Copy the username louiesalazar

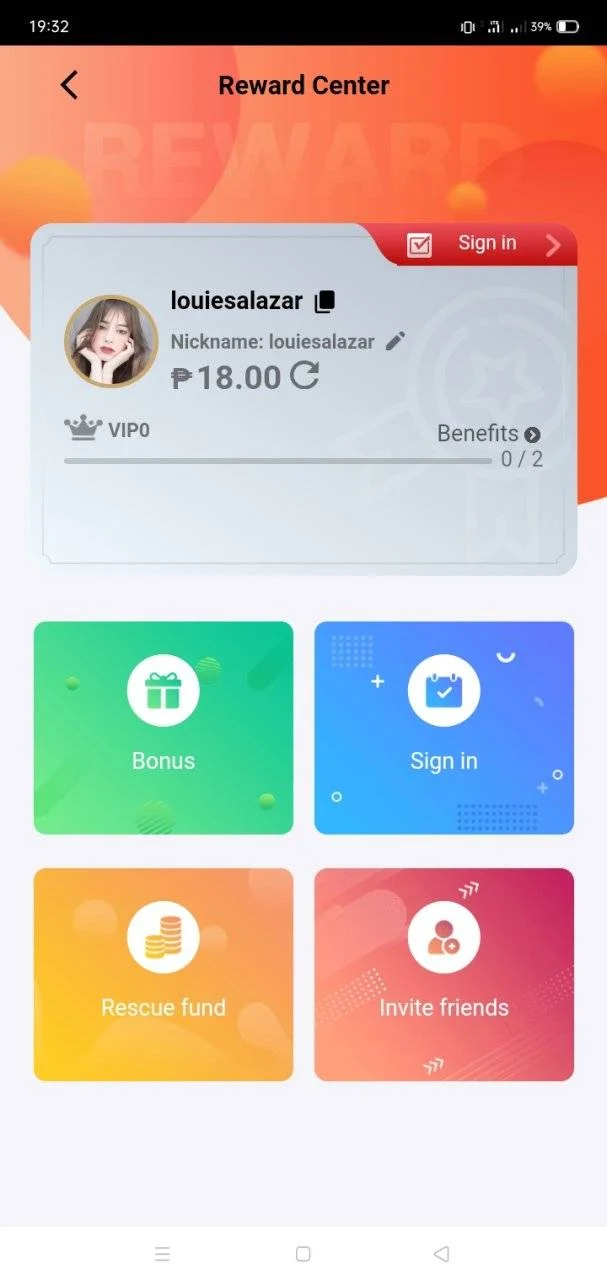pos(325,301)
